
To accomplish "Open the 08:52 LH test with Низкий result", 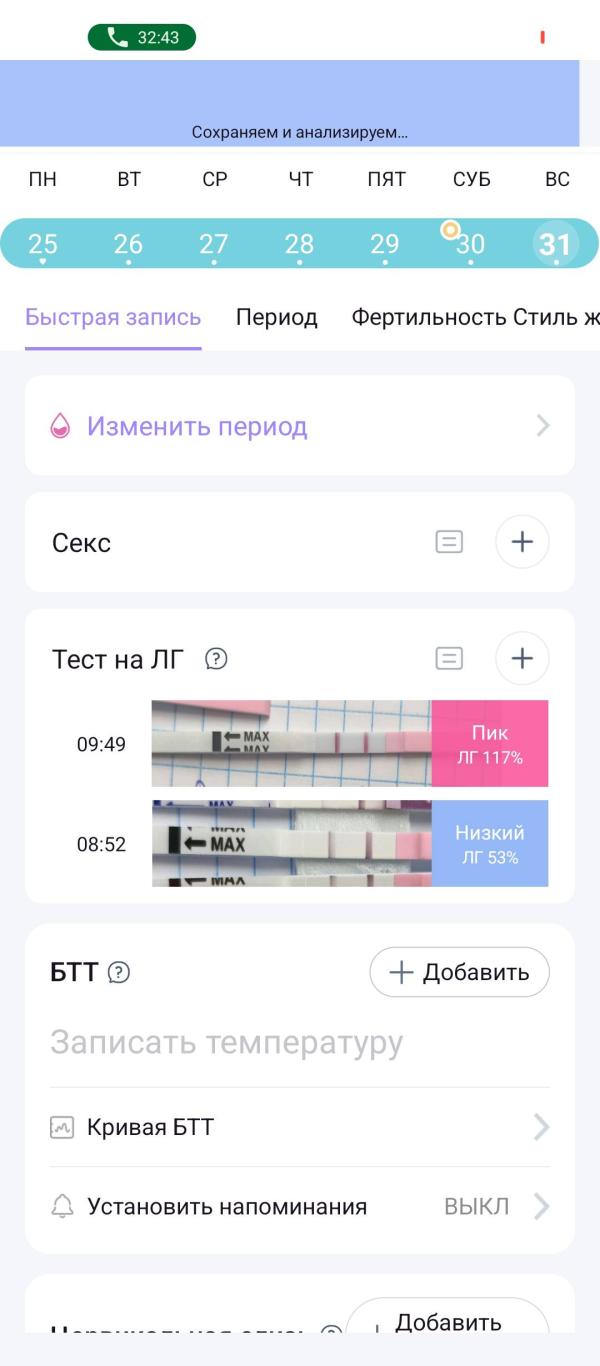I will 349,844.
